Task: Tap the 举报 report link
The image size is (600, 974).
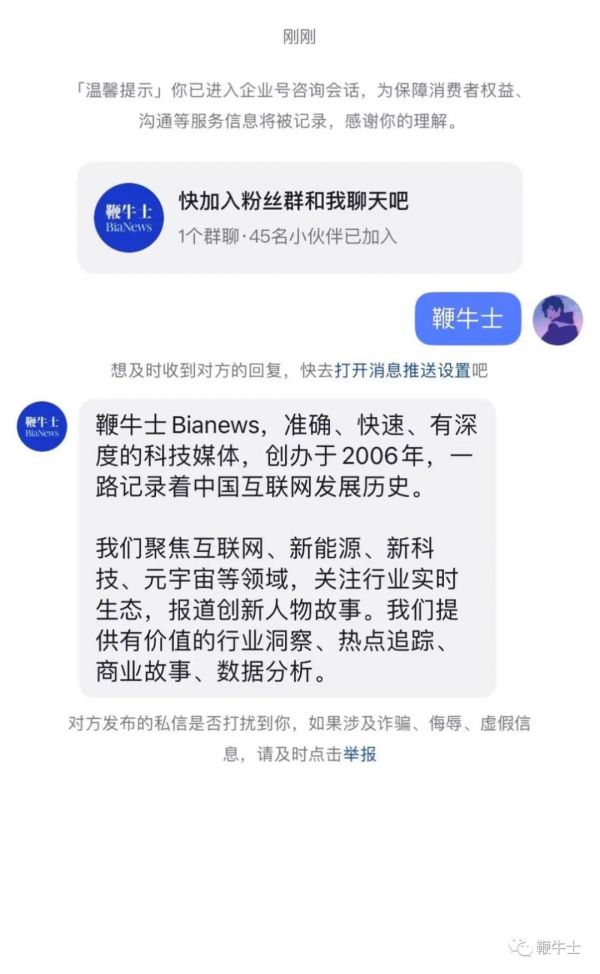Action: (360, 755)
